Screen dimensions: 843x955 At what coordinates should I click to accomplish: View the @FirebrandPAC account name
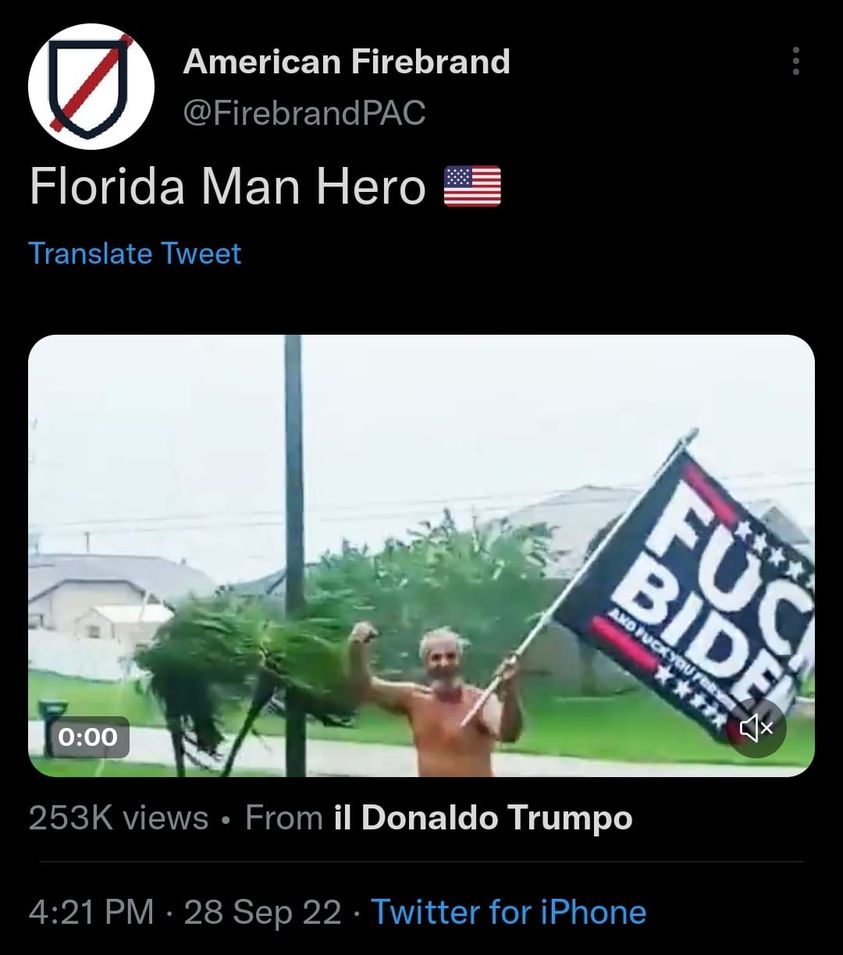(304, 114)
